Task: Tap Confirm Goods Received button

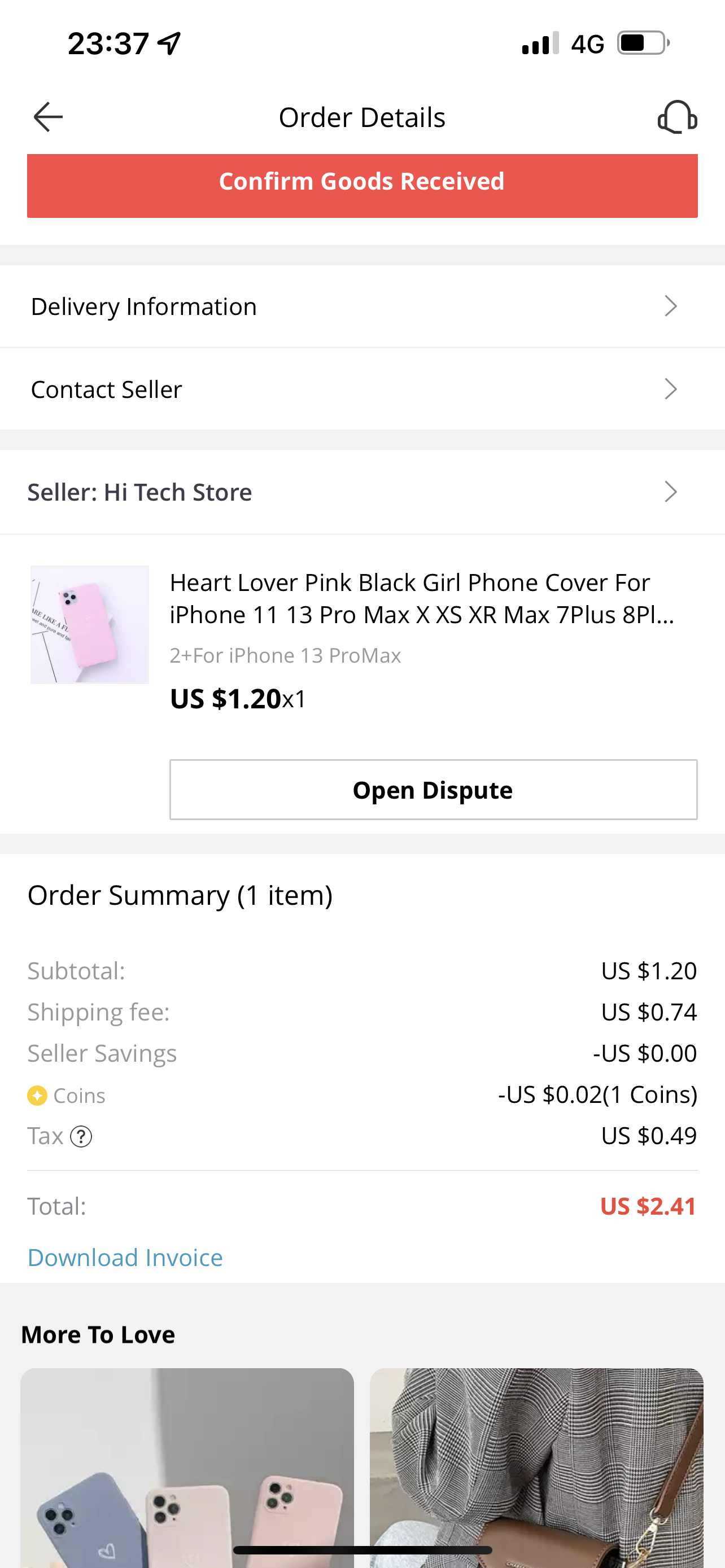Action: click(x=362, y=186)
